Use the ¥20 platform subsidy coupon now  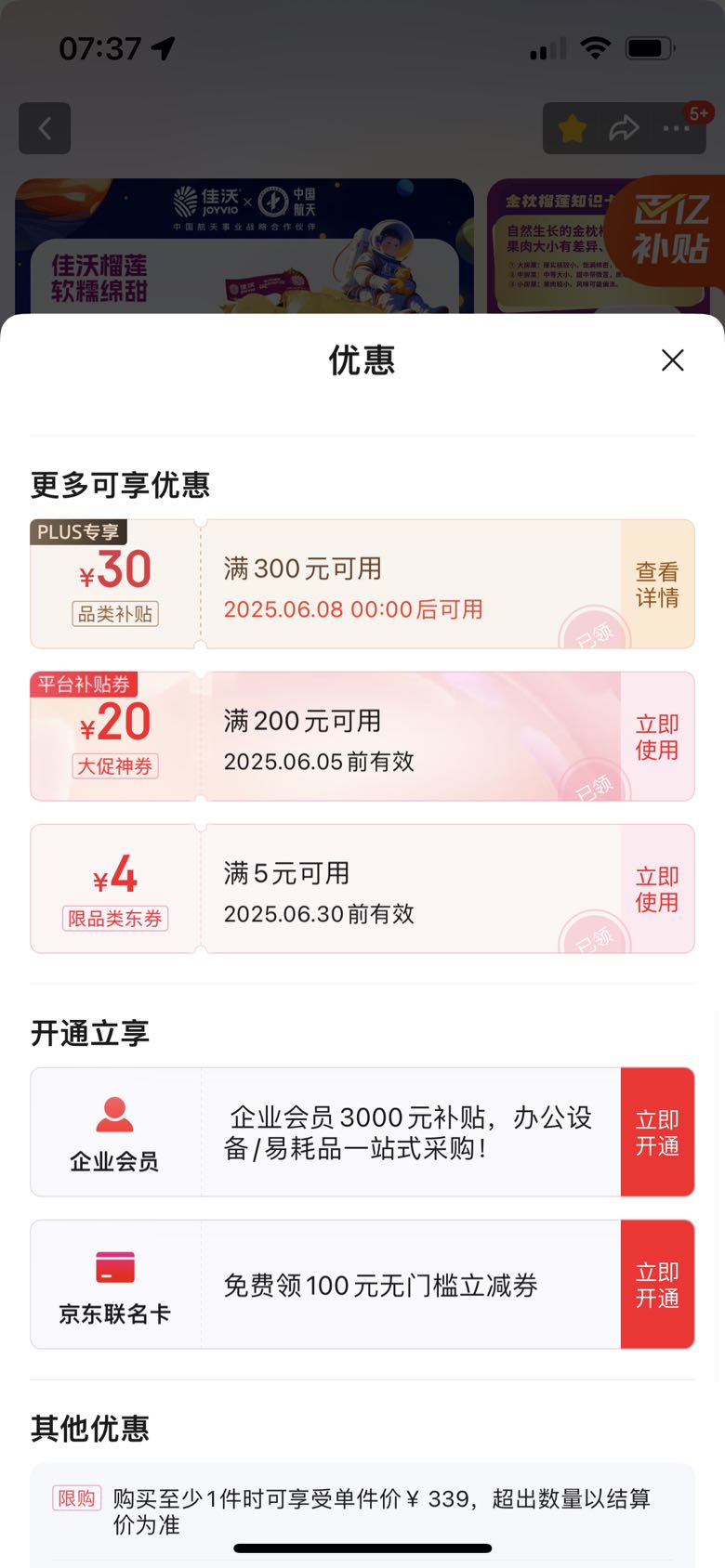(657, 737)
